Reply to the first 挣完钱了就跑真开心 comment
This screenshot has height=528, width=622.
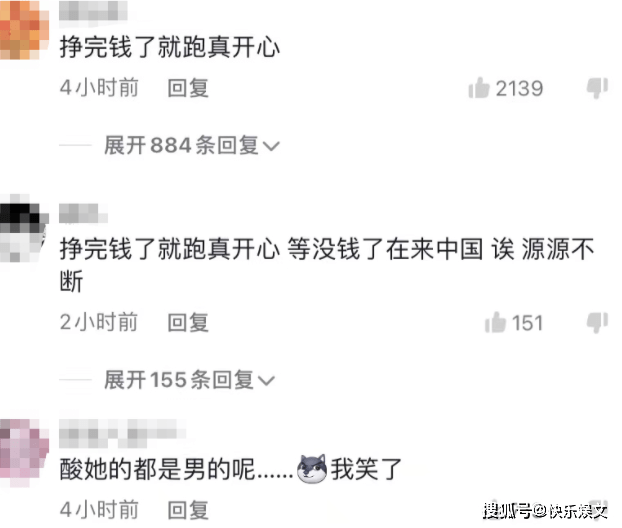point(188,88)
